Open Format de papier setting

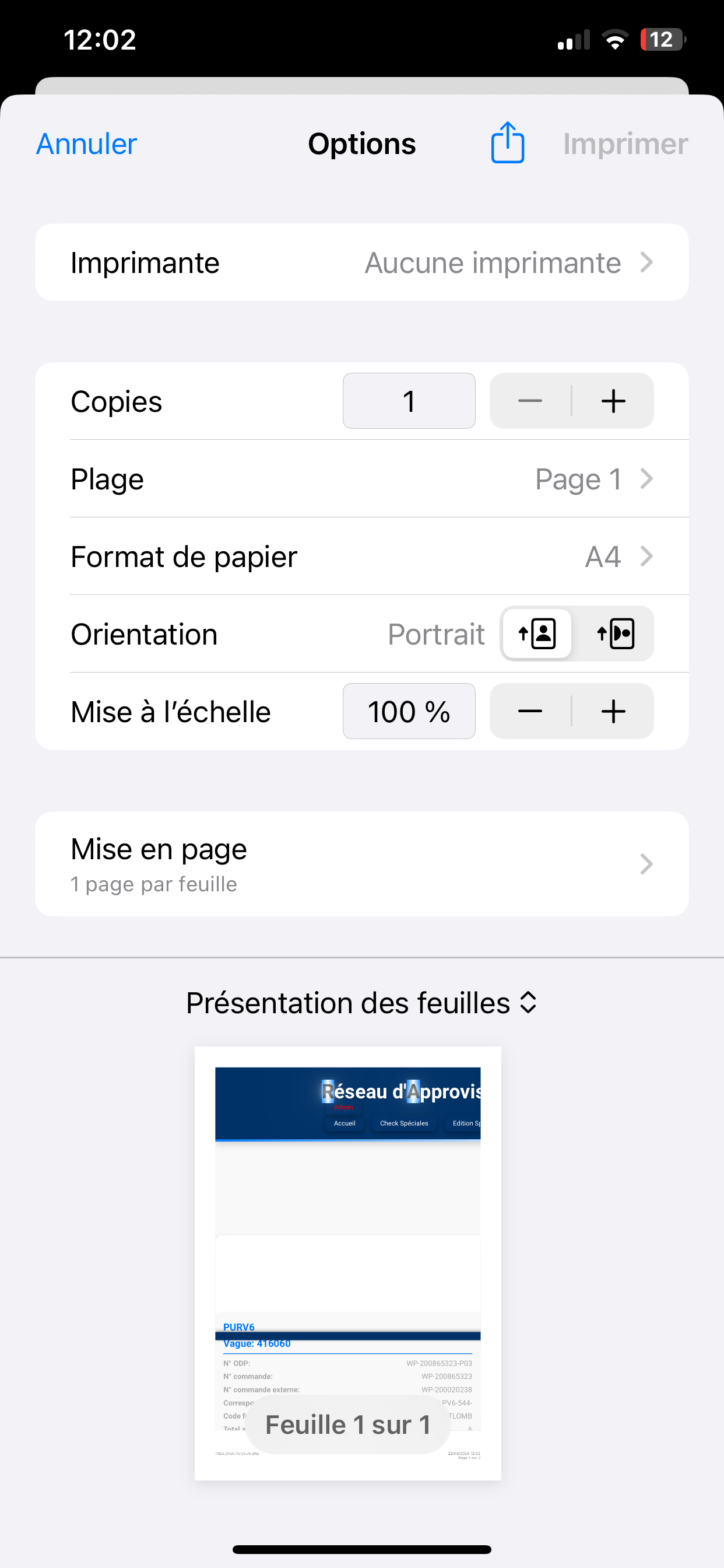click(361, 556)
